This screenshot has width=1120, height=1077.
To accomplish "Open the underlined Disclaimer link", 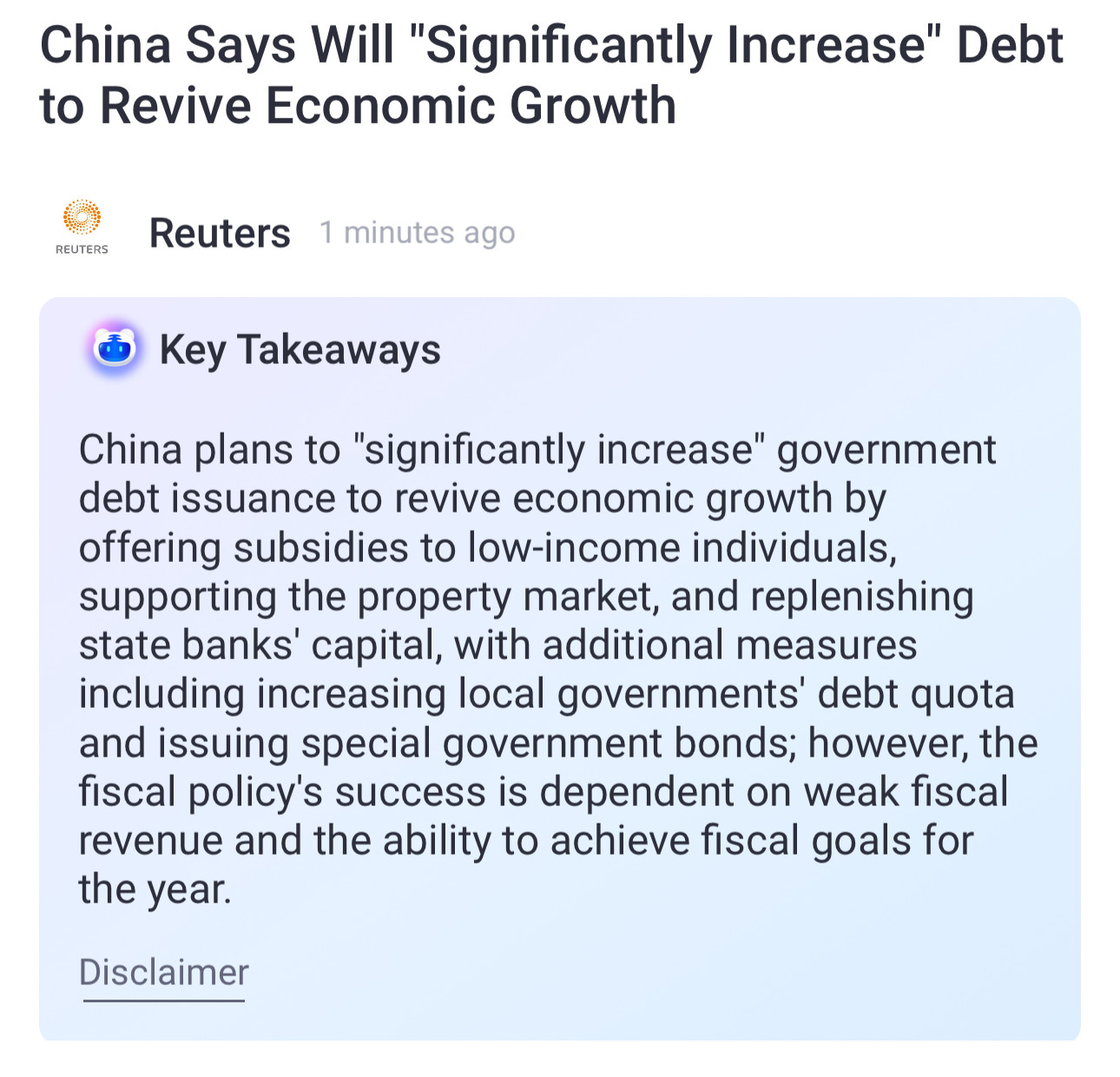I will point(164,973).
